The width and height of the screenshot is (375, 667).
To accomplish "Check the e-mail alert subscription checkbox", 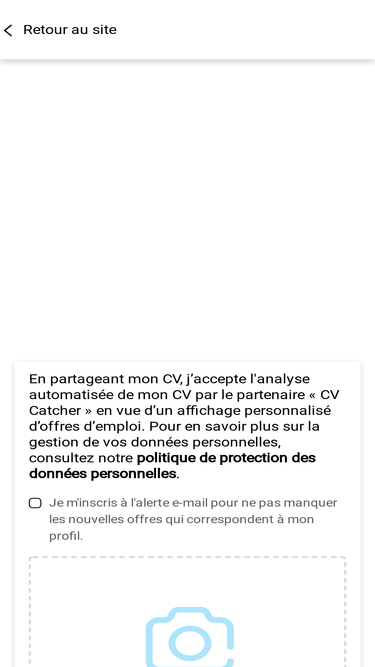I will pos(35,503).
